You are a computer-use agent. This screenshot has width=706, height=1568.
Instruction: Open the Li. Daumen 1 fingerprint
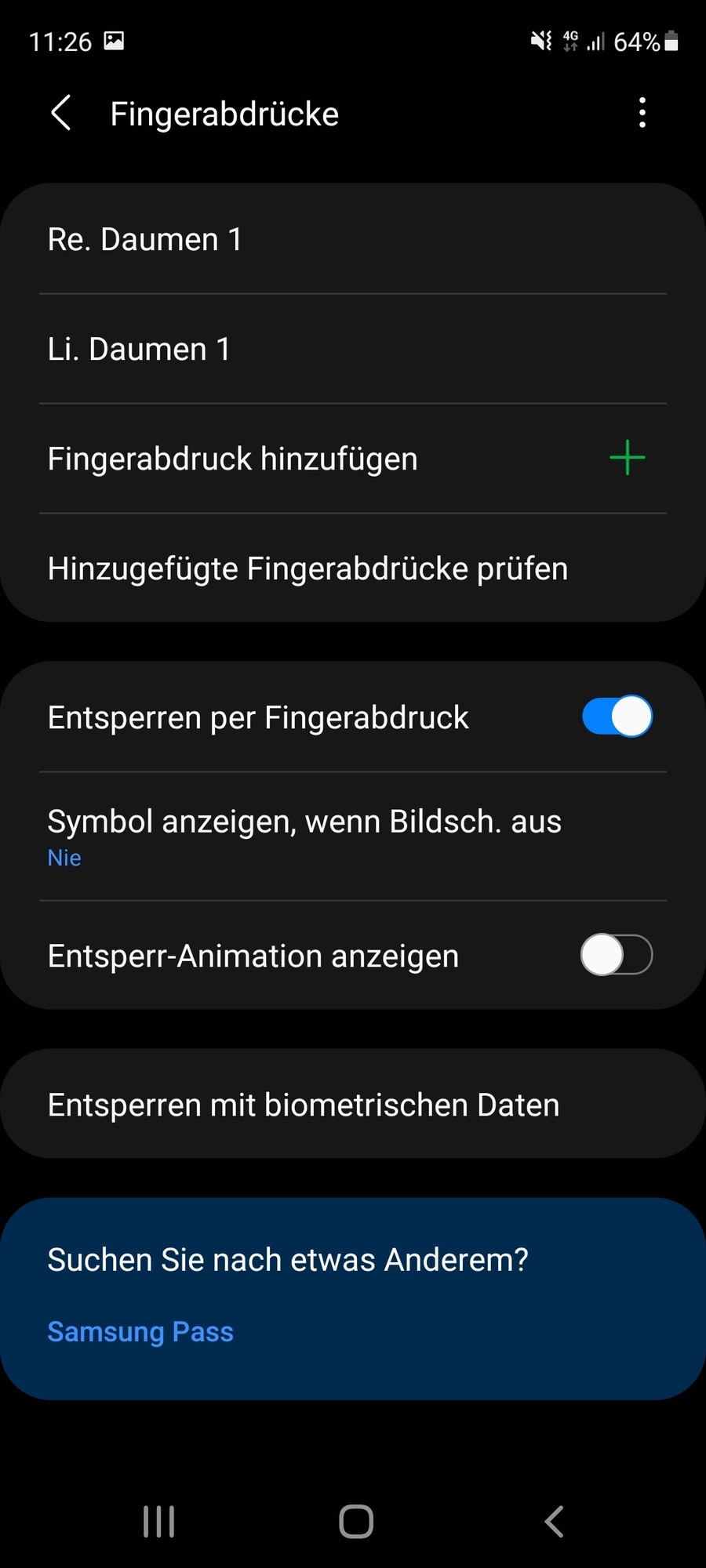tap(353, 349)
